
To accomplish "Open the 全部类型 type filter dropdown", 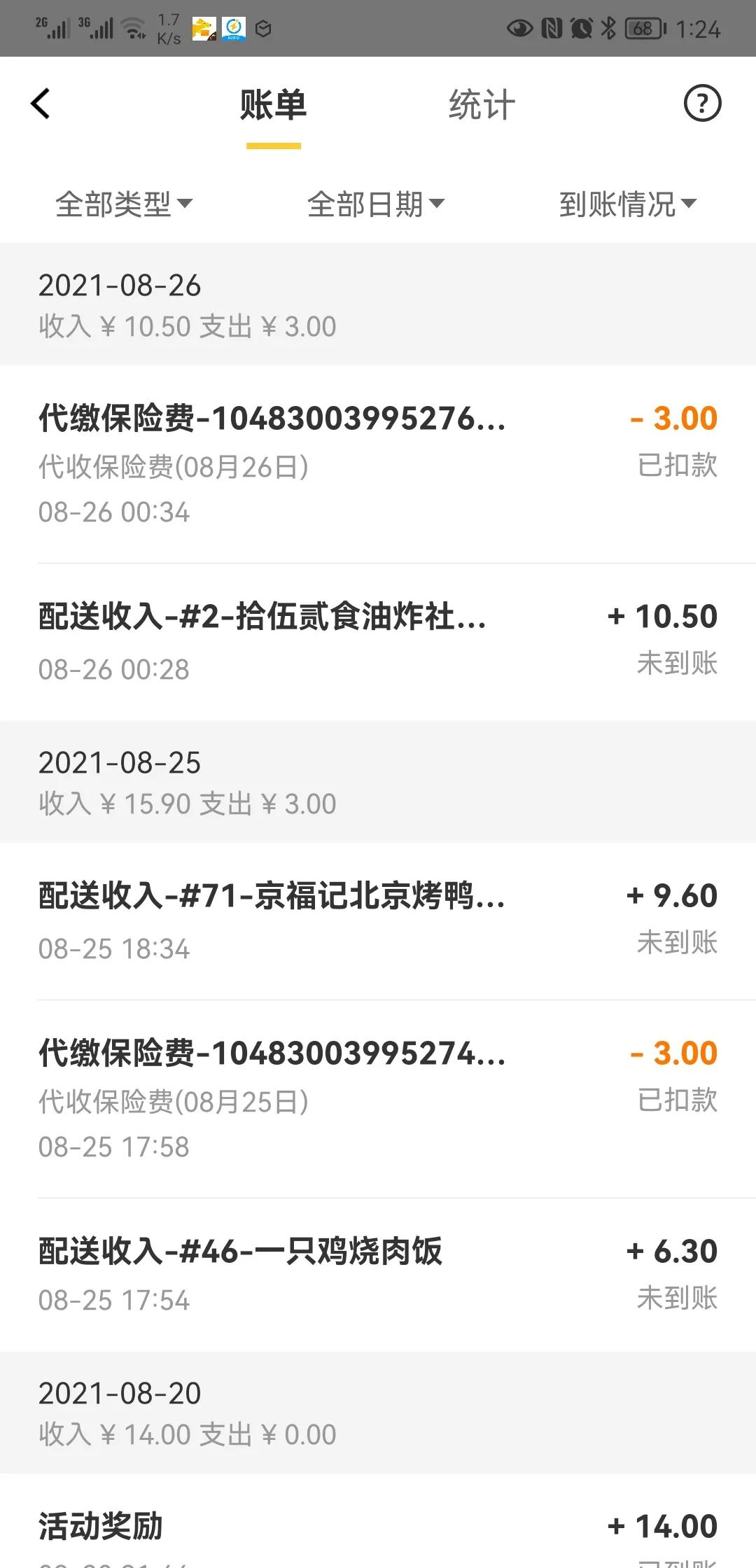I will [123, 204].
